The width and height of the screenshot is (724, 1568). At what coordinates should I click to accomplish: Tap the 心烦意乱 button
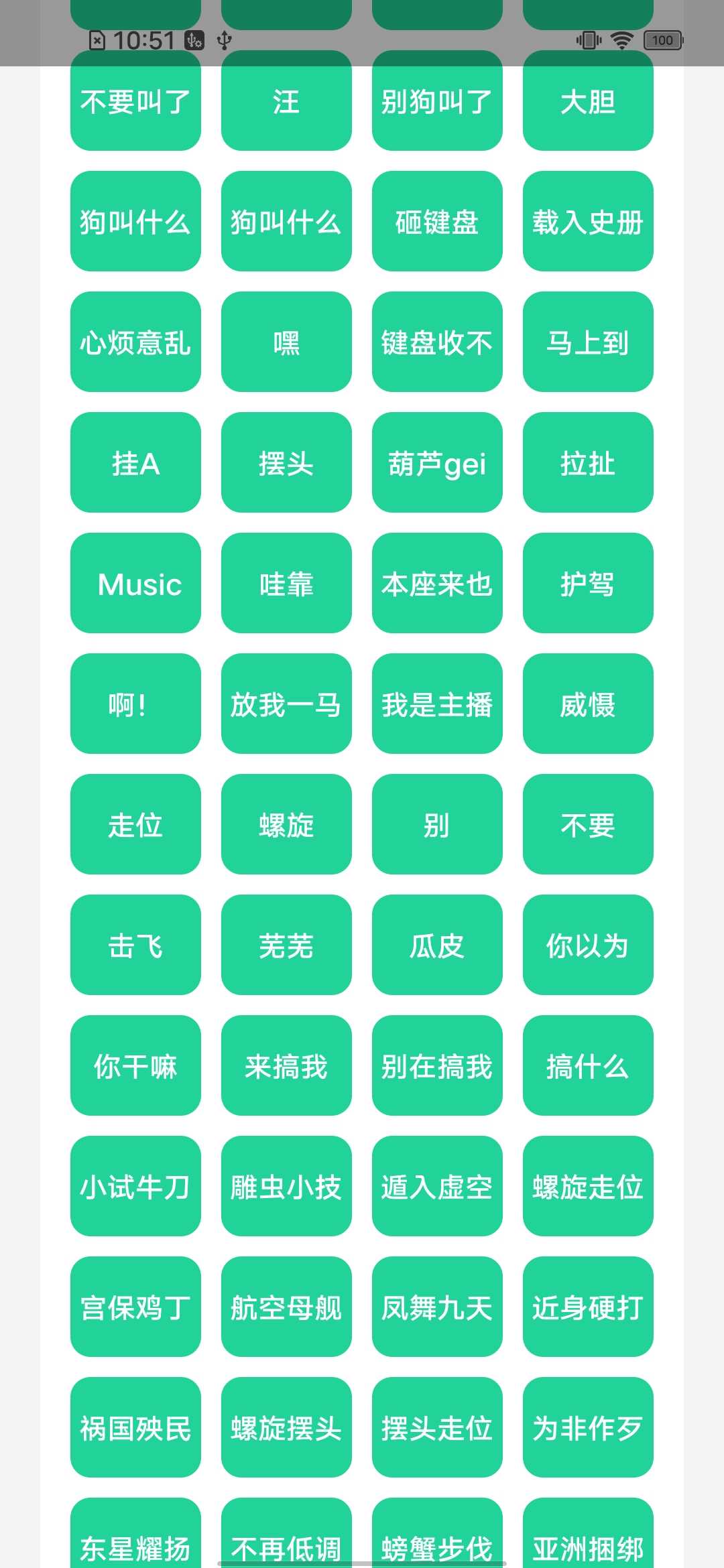[134, 343]
